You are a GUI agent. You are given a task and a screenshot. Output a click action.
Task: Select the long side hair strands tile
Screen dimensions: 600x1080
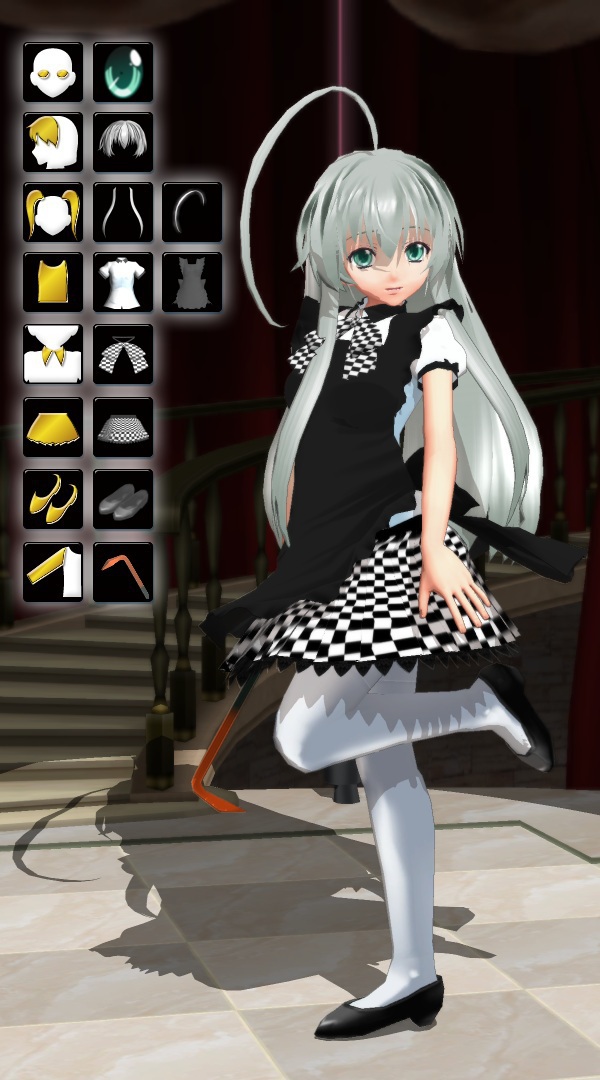pos(123,212)
